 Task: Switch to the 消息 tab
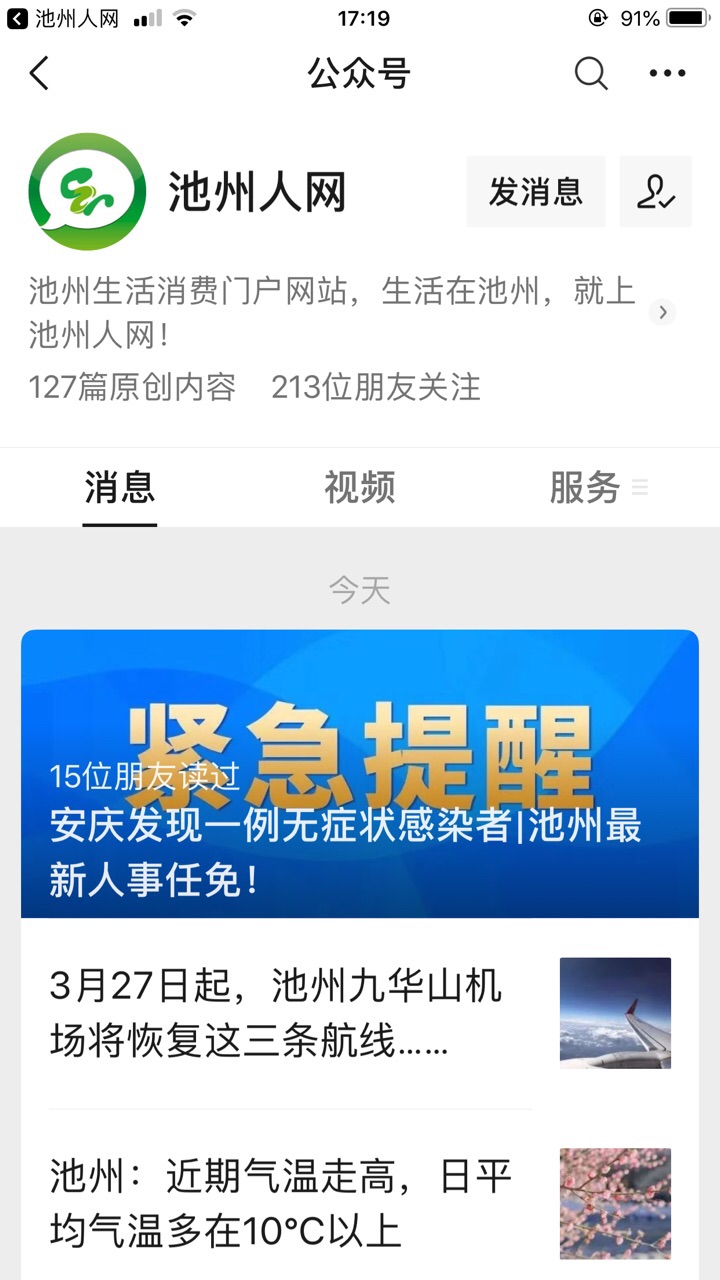coord(120,488)
